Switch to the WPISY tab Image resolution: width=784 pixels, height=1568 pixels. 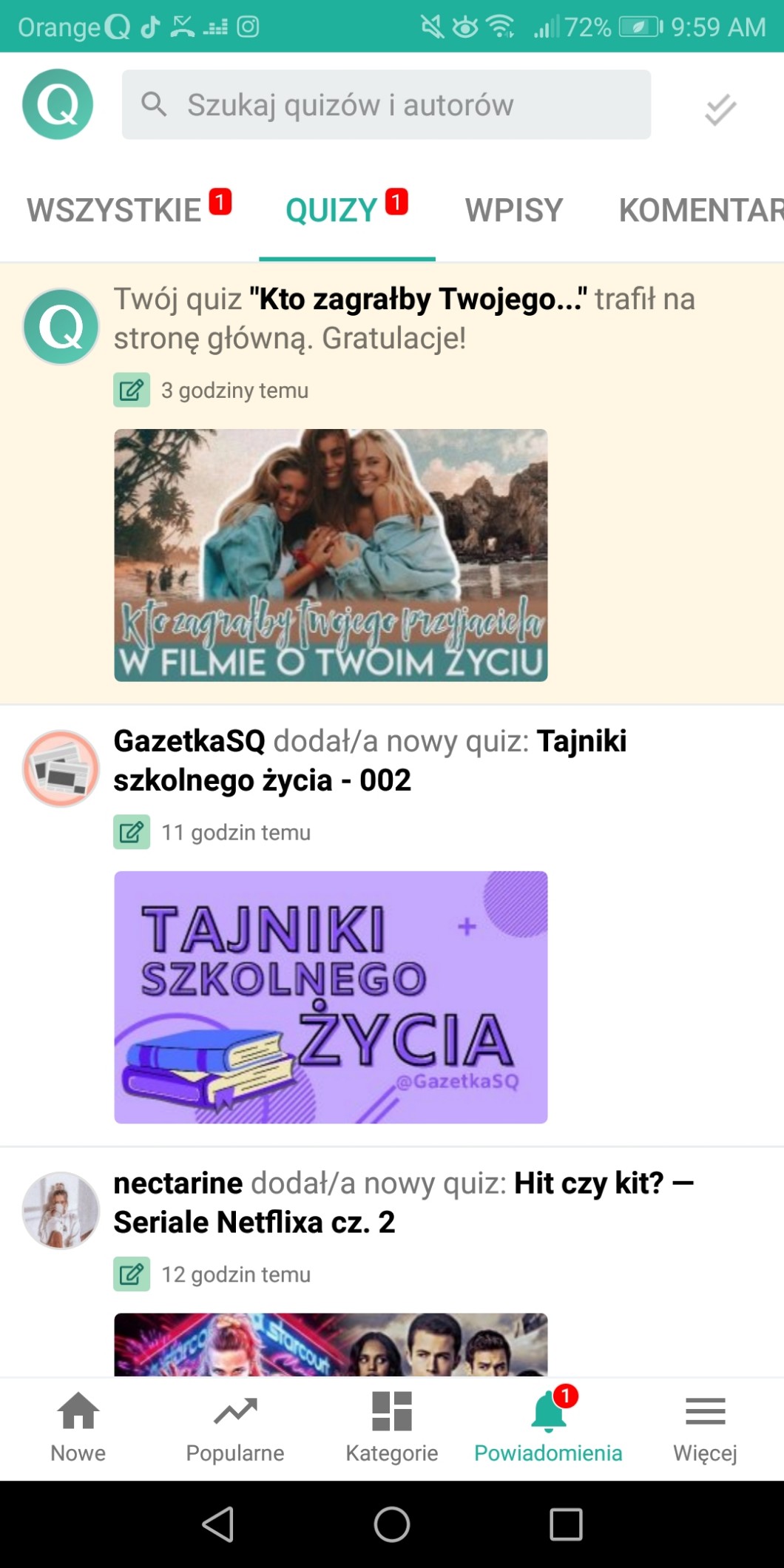click(x=513, y=210)
